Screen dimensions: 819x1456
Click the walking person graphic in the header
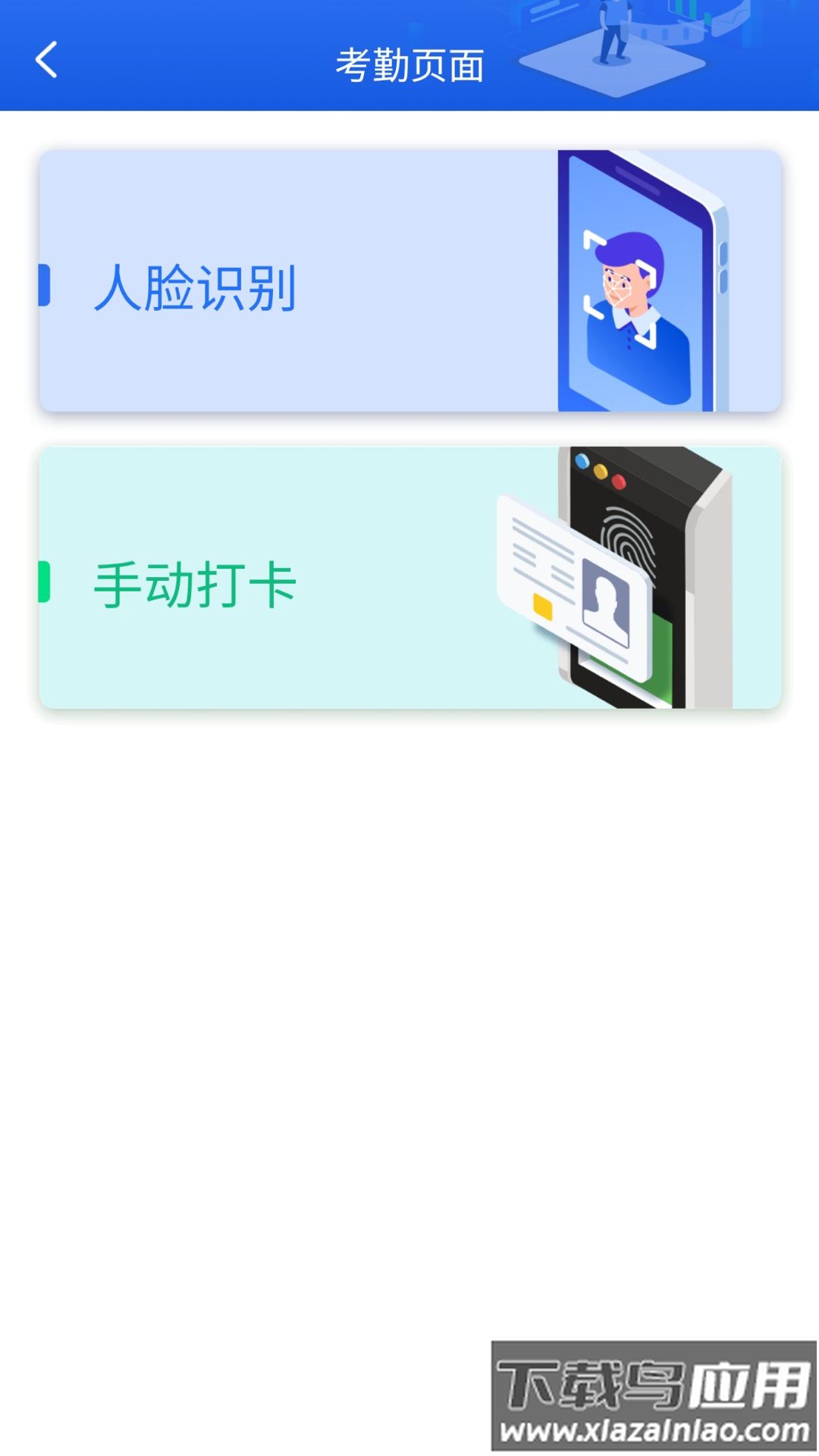tap(610, 30)
